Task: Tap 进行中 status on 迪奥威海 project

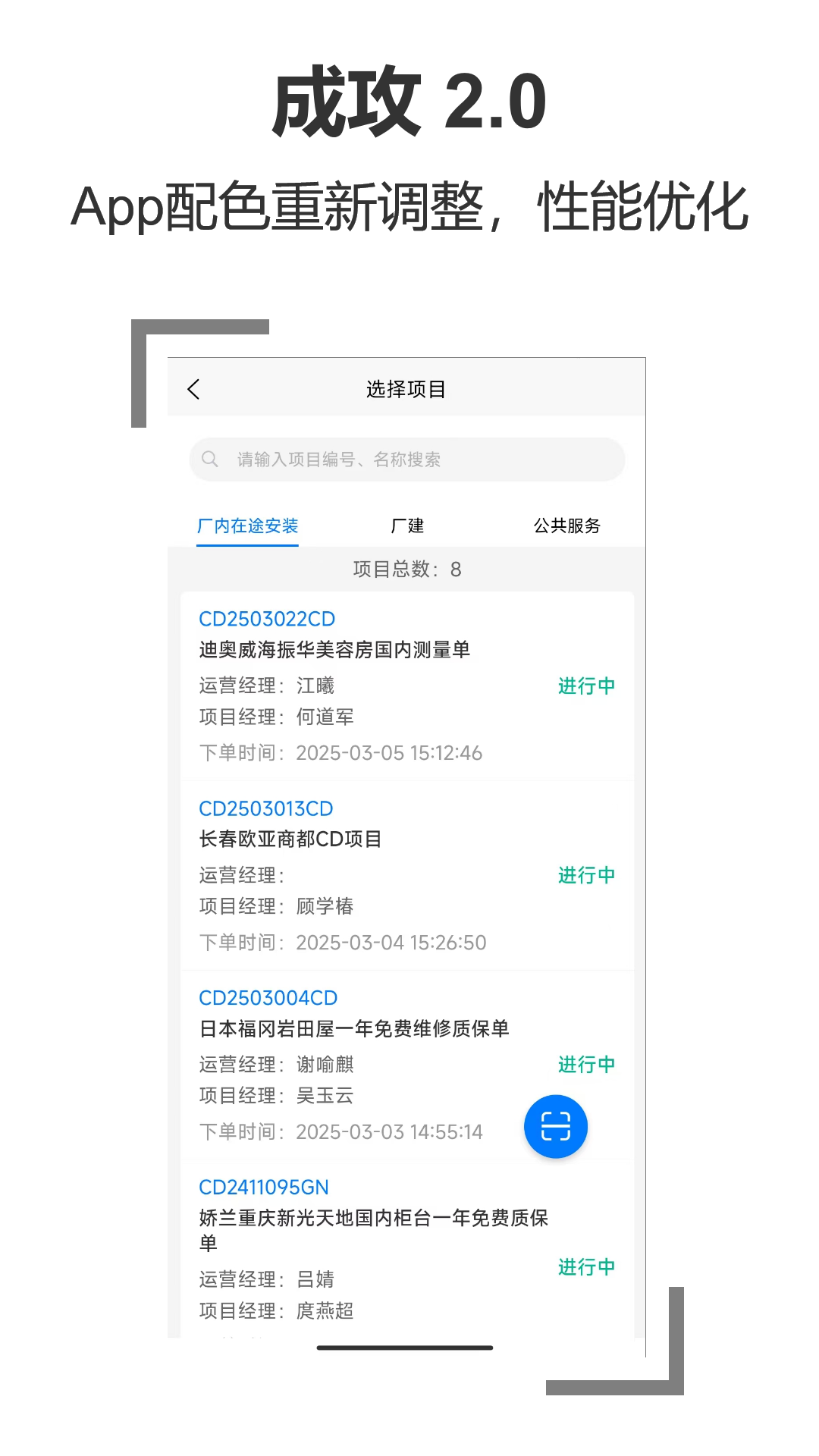Action: 585,686
